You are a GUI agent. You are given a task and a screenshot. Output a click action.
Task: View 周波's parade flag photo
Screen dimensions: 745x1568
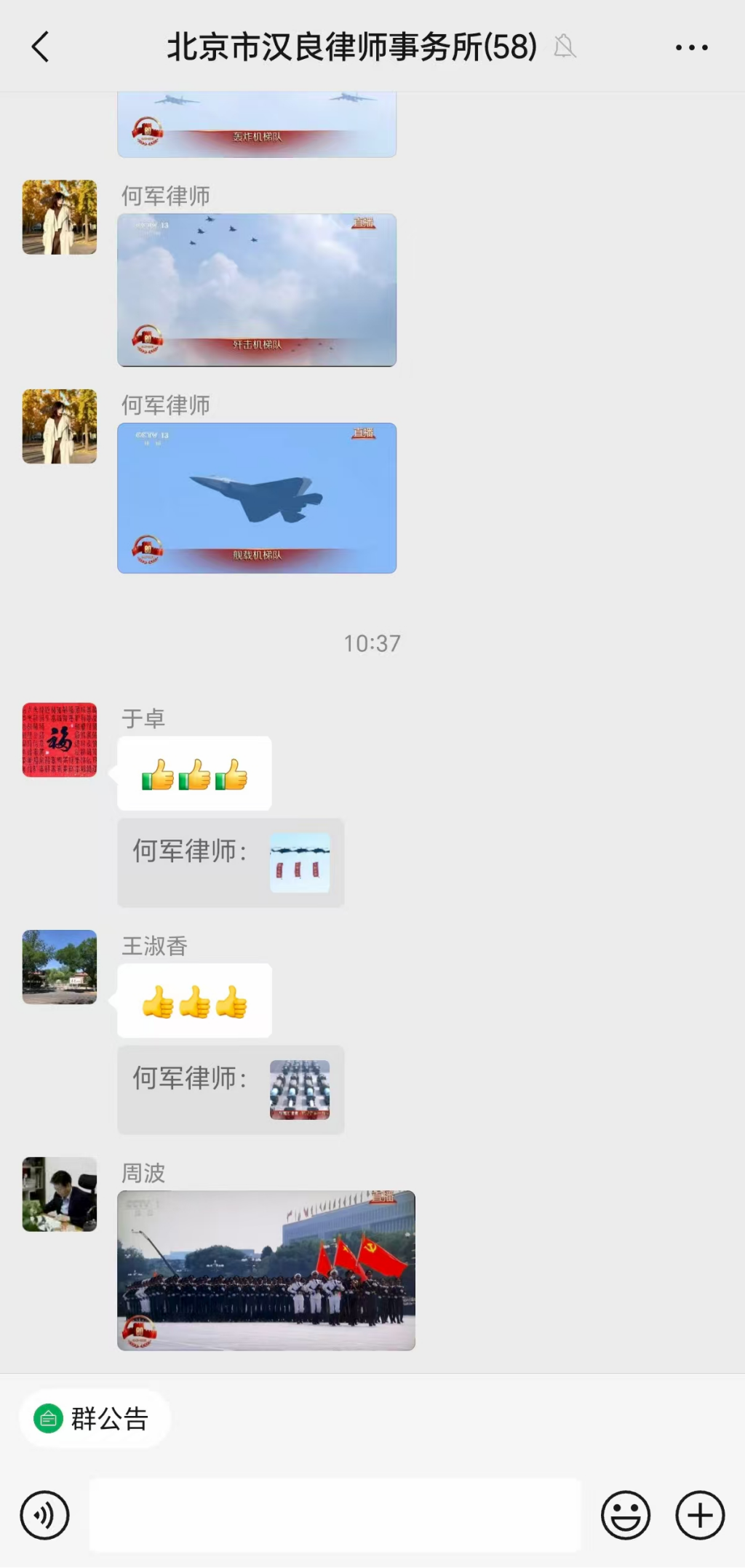[x=266, y=1270]
